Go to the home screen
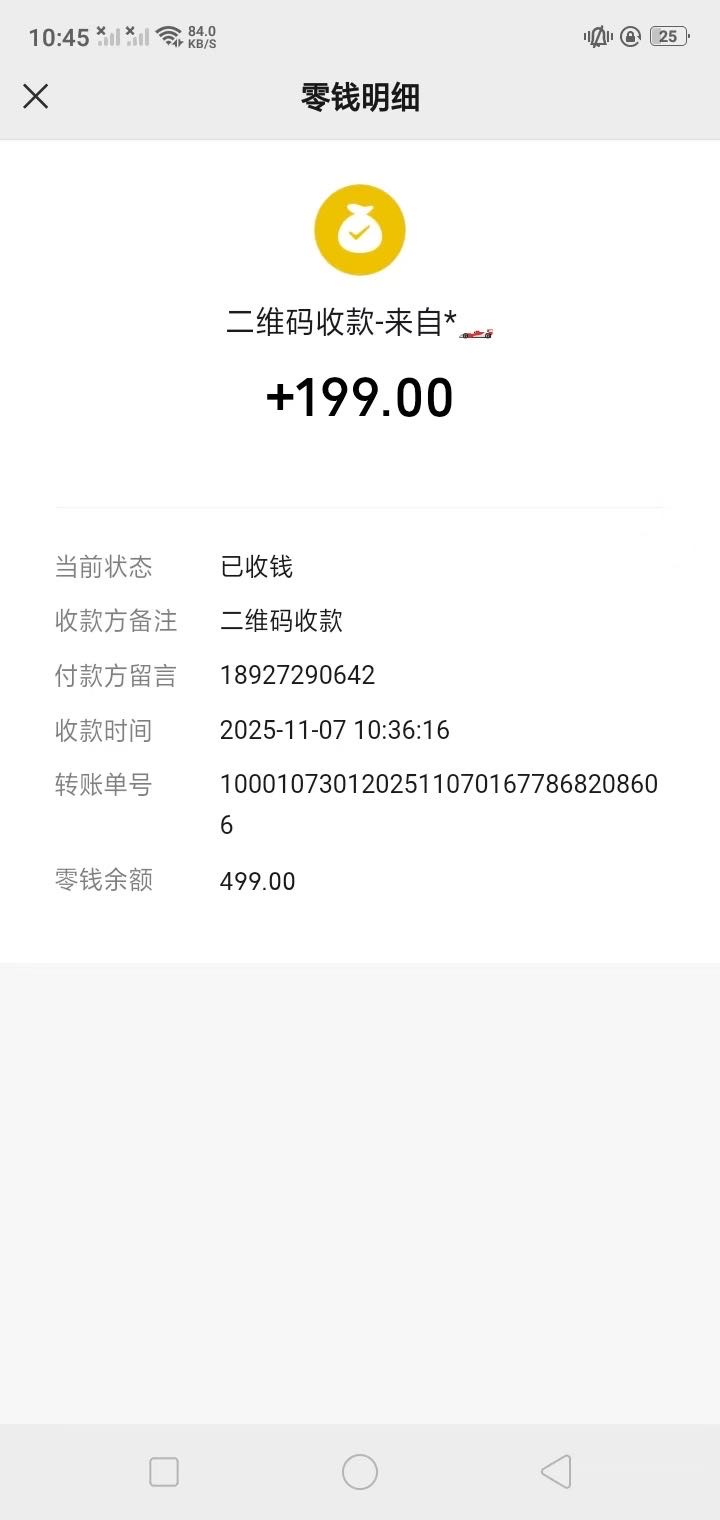The width and height of the screenshot is (720, 1520). pos(360,1471)
